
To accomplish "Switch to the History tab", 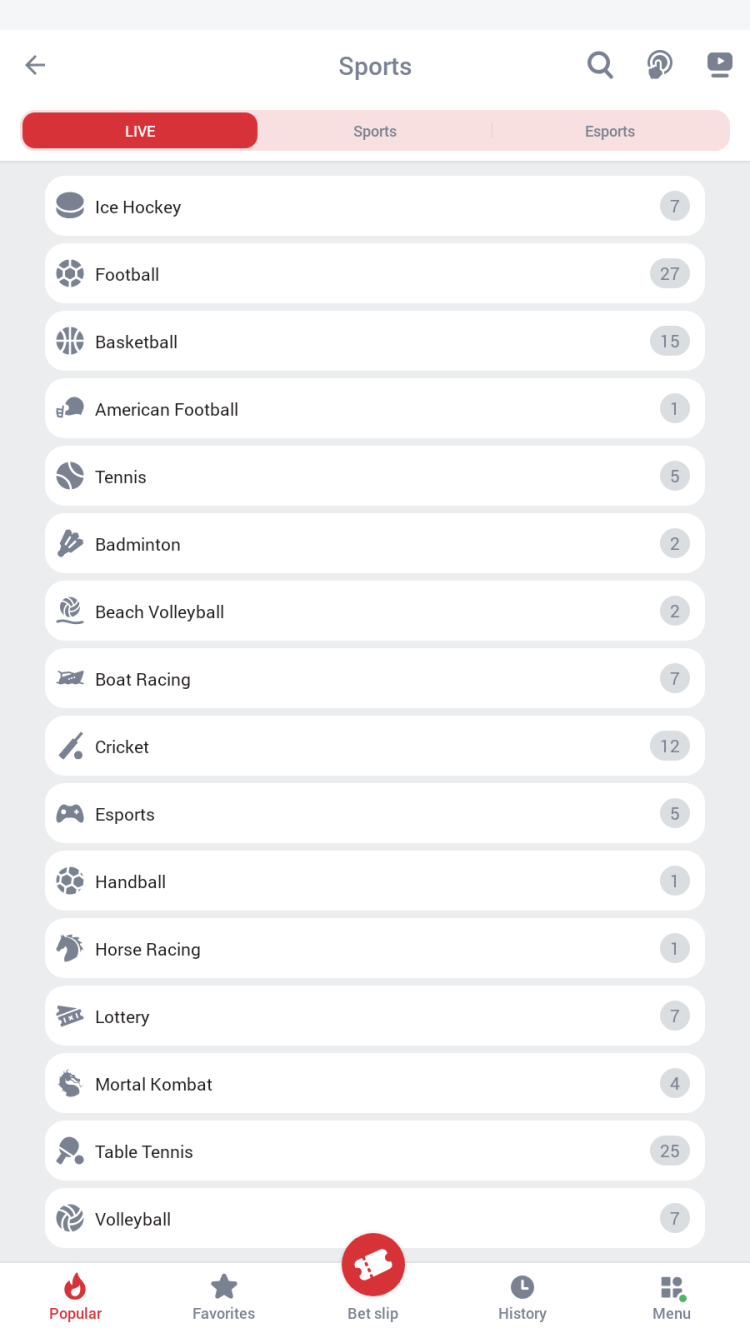I will tap(522, 1297).
